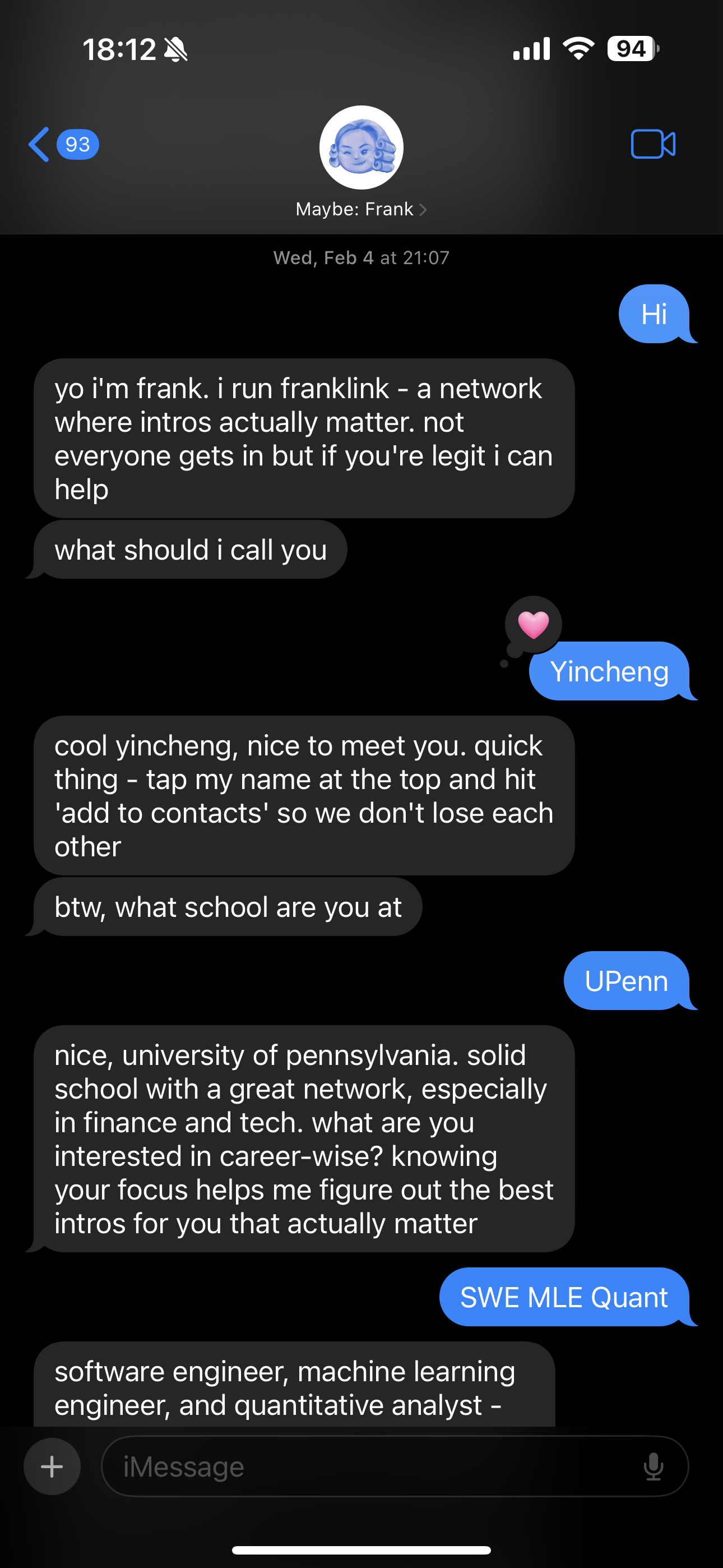Image resolution: width=723 pixels, height=1568 pixels.
Task: Activate voice dictation in the message field
Action: click(654, 1467)
